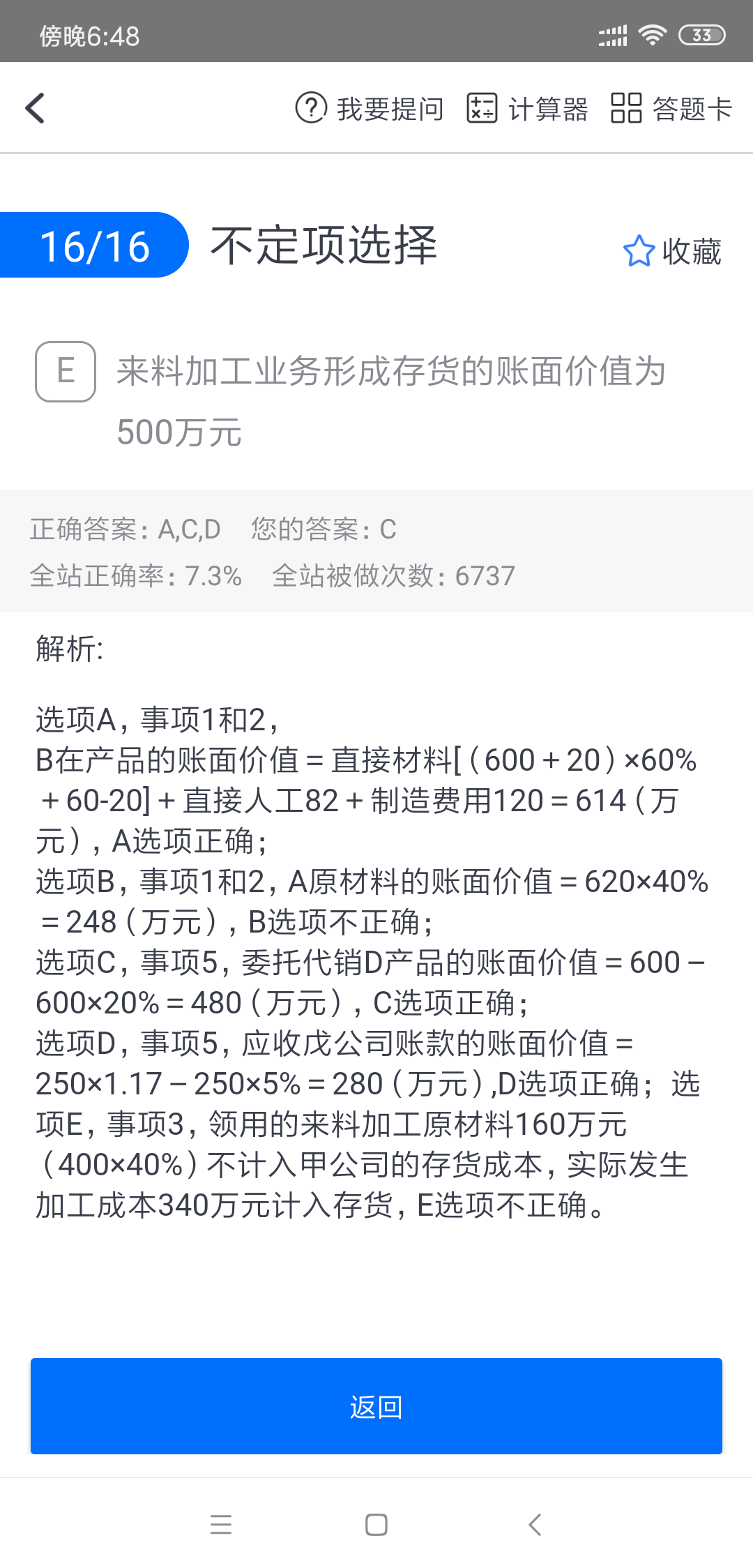The height and width of the screenshot is (1568, 753).
Task: Tap 我要提问 to ask a question
Action: [370, 108]
